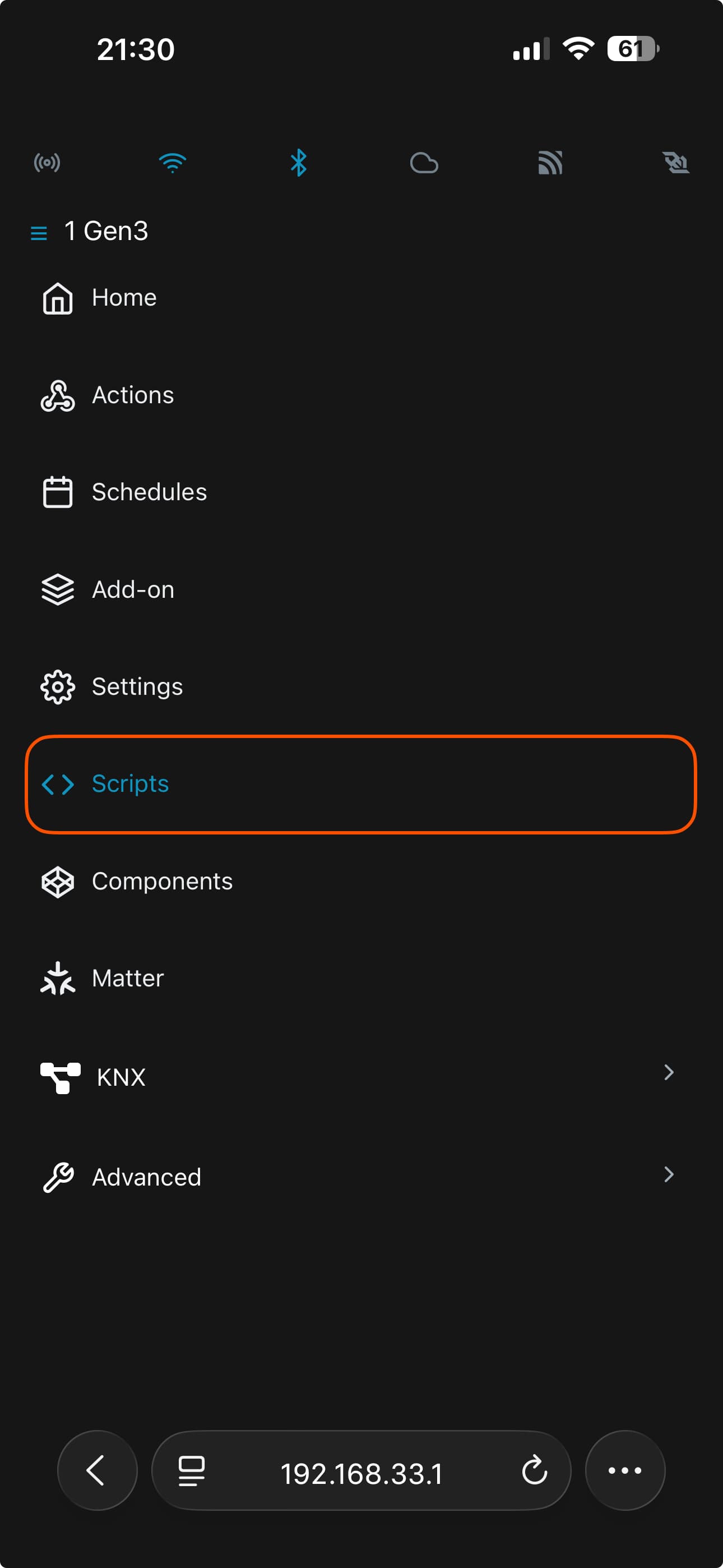
Task: Go to Actions
Action: coord(361,395)
